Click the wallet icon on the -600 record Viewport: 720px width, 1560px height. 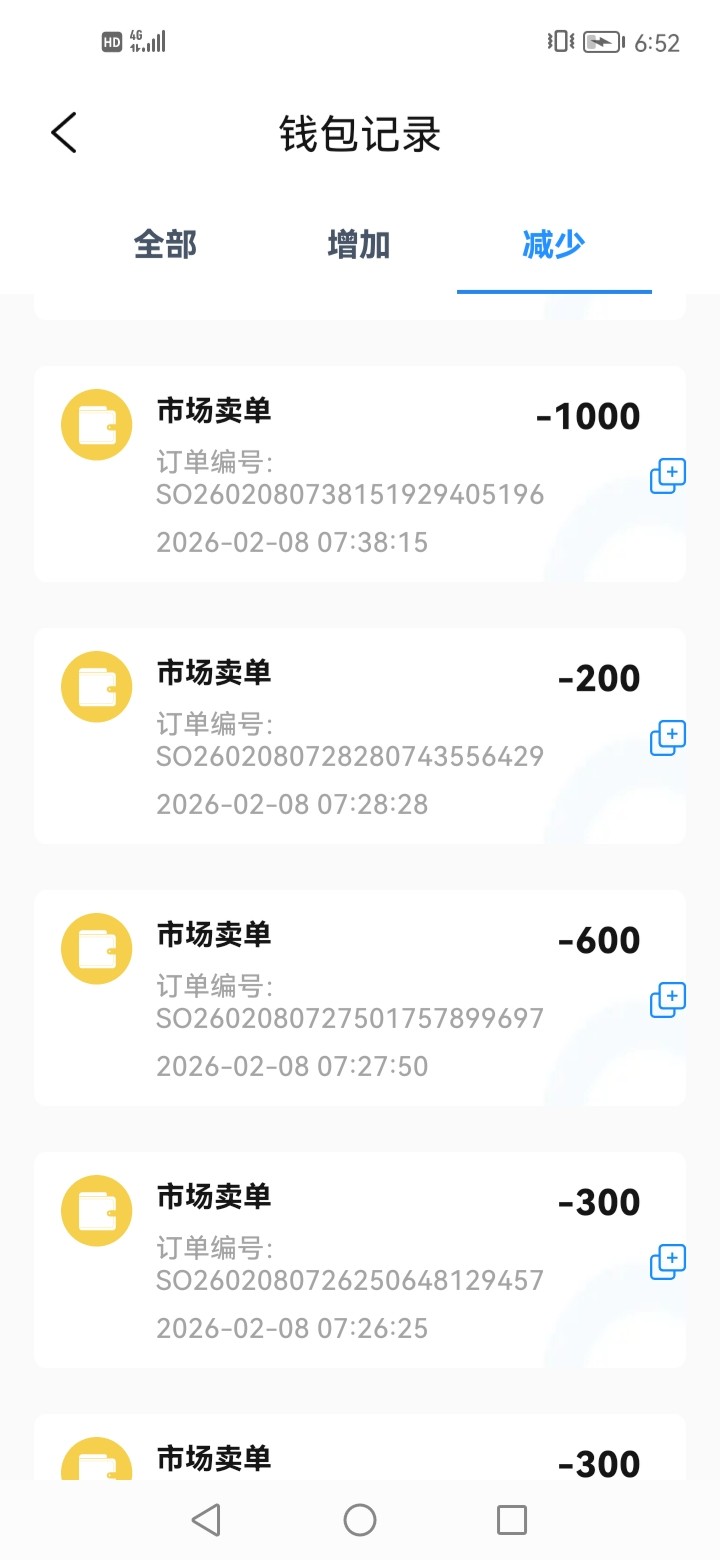coord(96,948)
